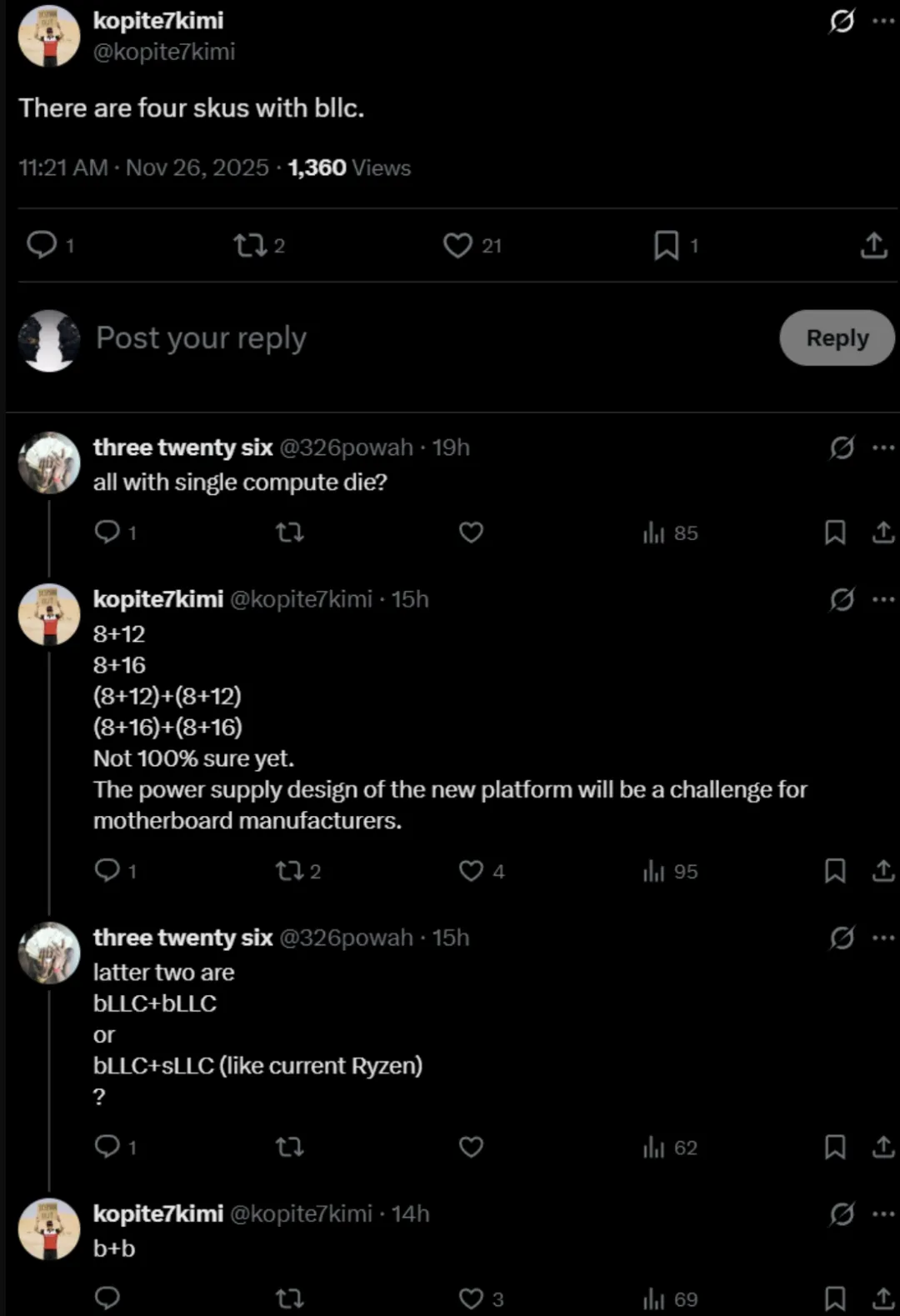Repost the "all with single compute die?" reply
This screenshot has width=900, height=1316.
(289, 533)
